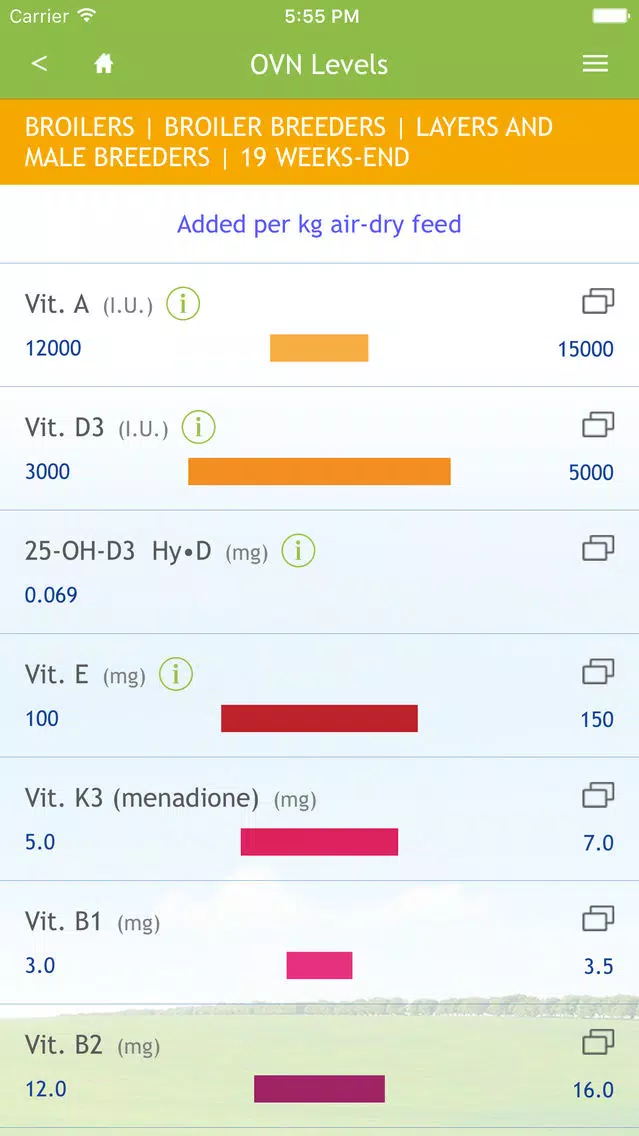Show info about 25-OH-D3 Hy•D

(298, 550)
